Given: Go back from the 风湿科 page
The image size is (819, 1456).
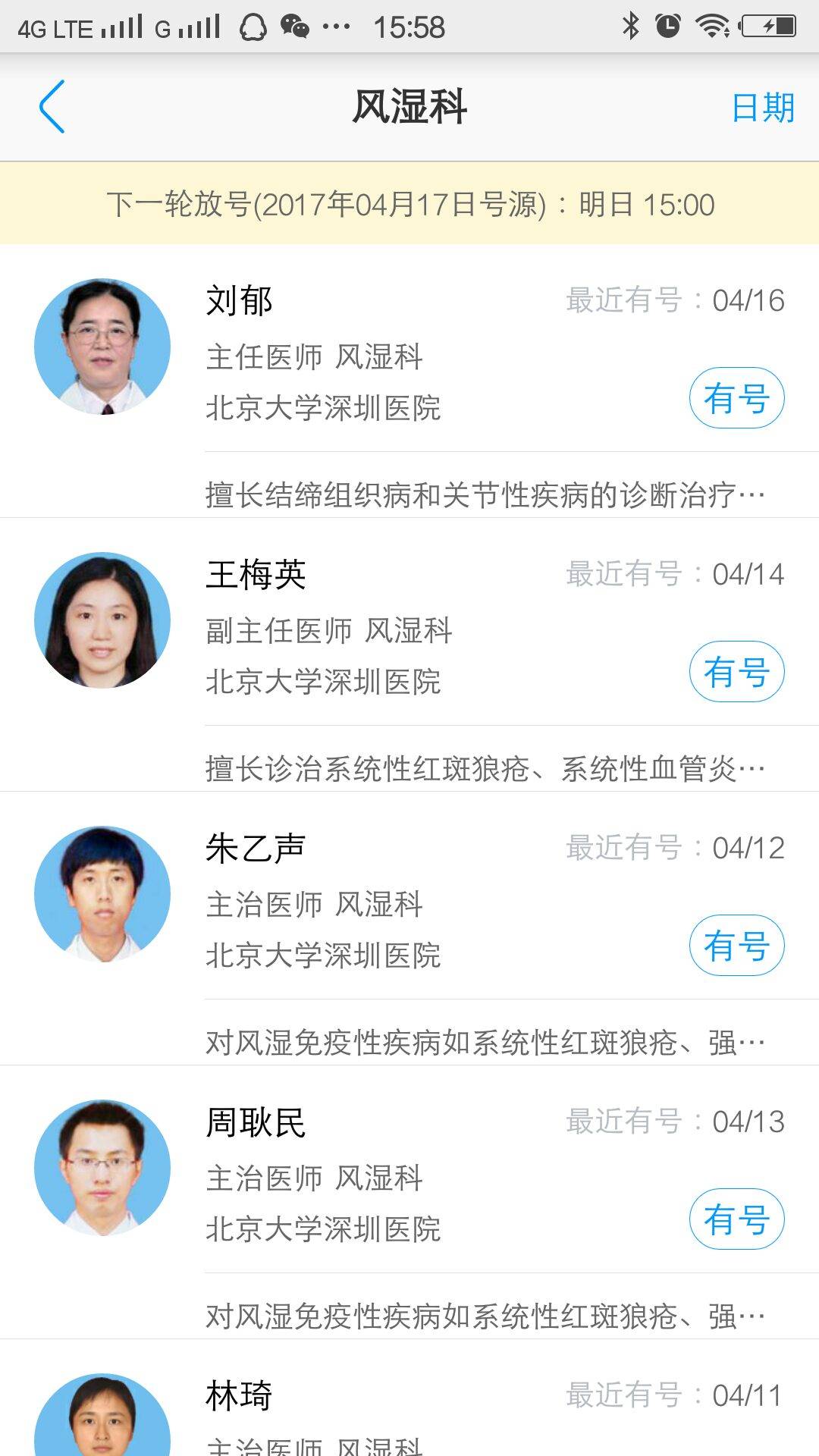Looking at the screenshot, I should (52, 107).
